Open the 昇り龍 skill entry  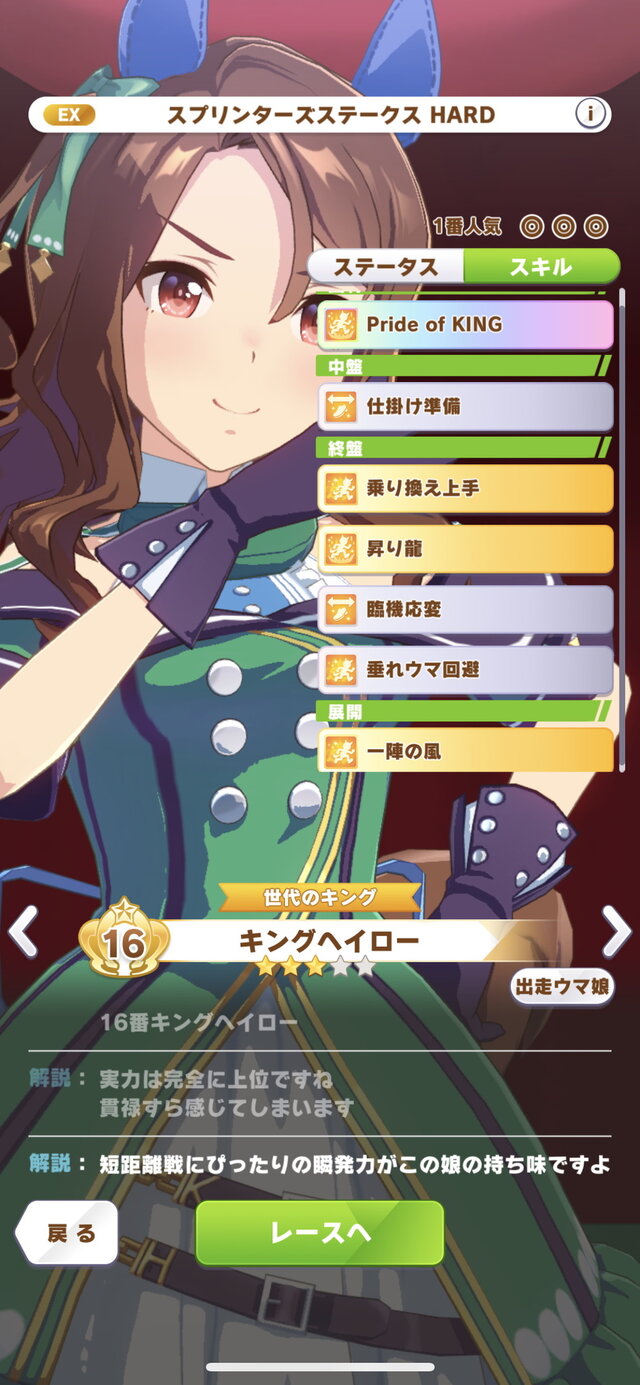[x=465, y=549]
